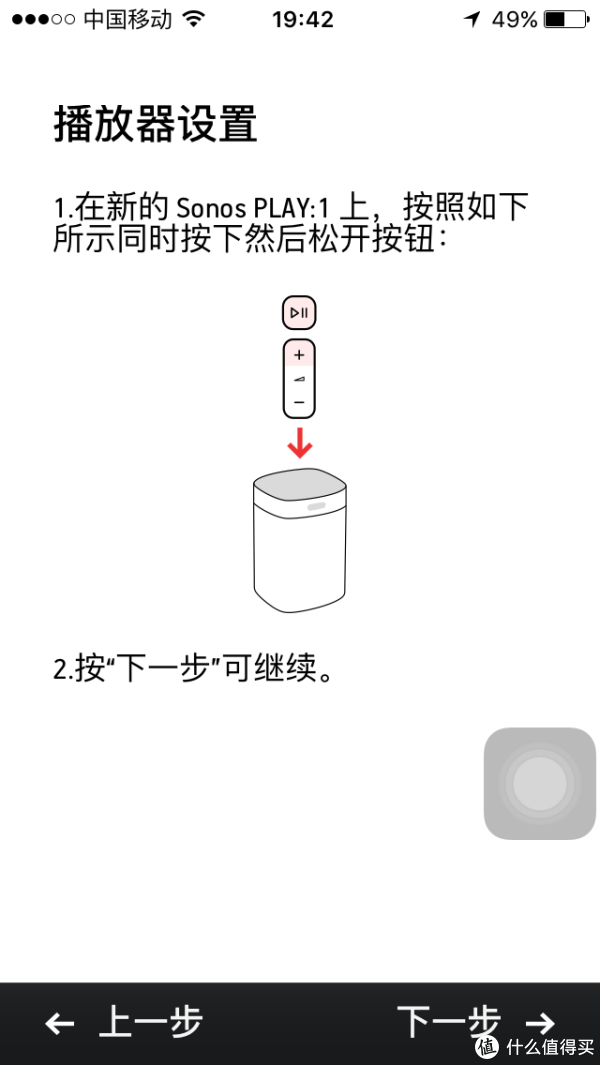Continue with 下一步
600x1065 pixels.
pos(476,1022)
